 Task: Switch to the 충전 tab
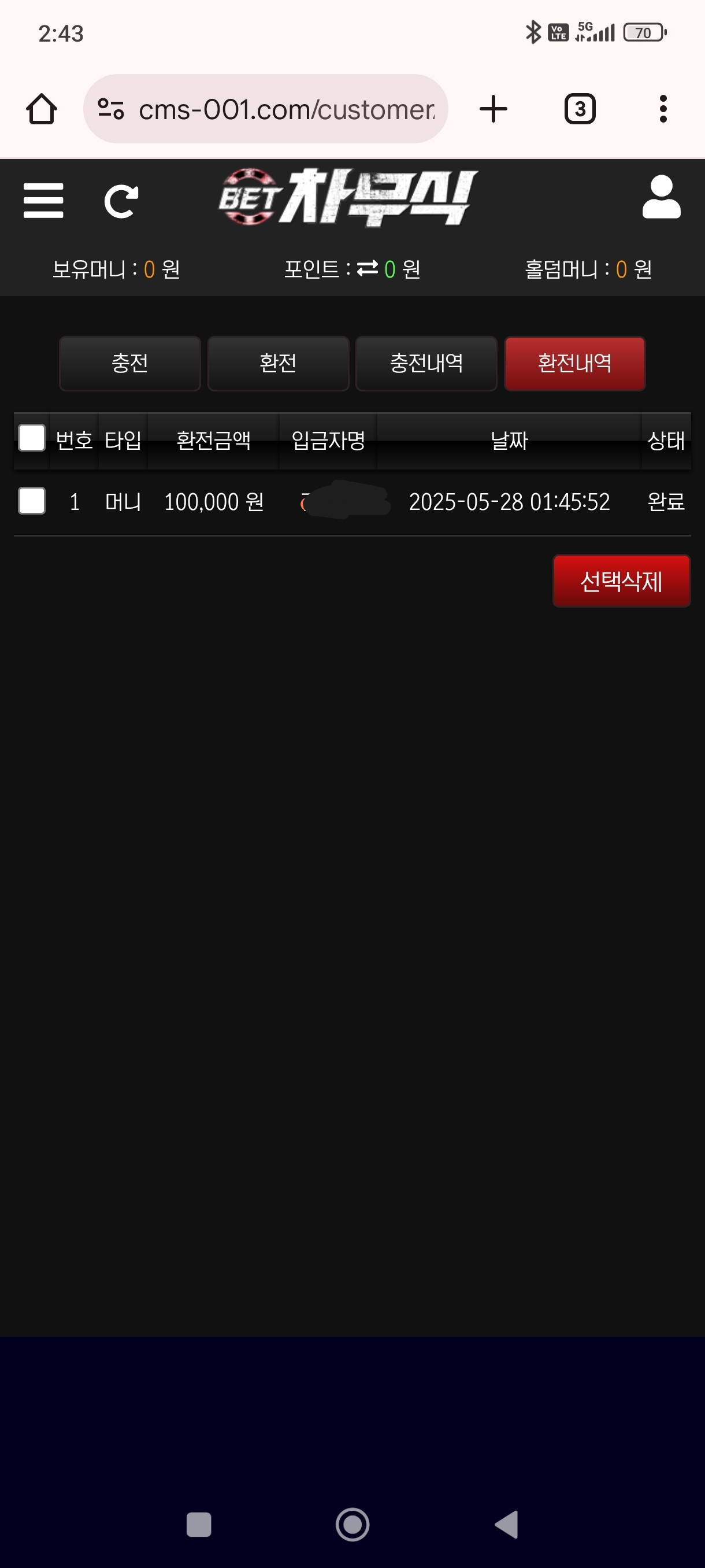click(x=129, y=364)
